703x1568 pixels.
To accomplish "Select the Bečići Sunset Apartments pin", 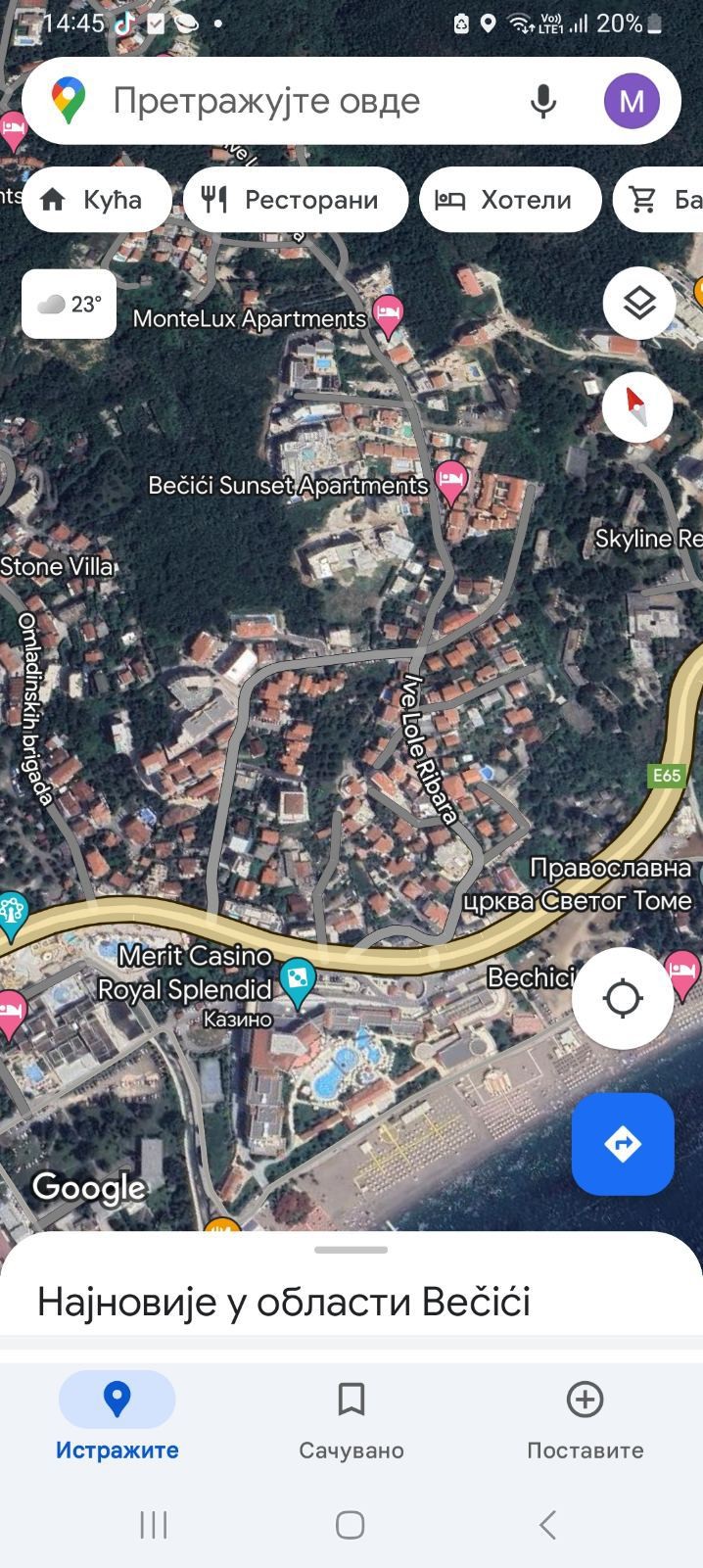I will [x=450, y=482].
